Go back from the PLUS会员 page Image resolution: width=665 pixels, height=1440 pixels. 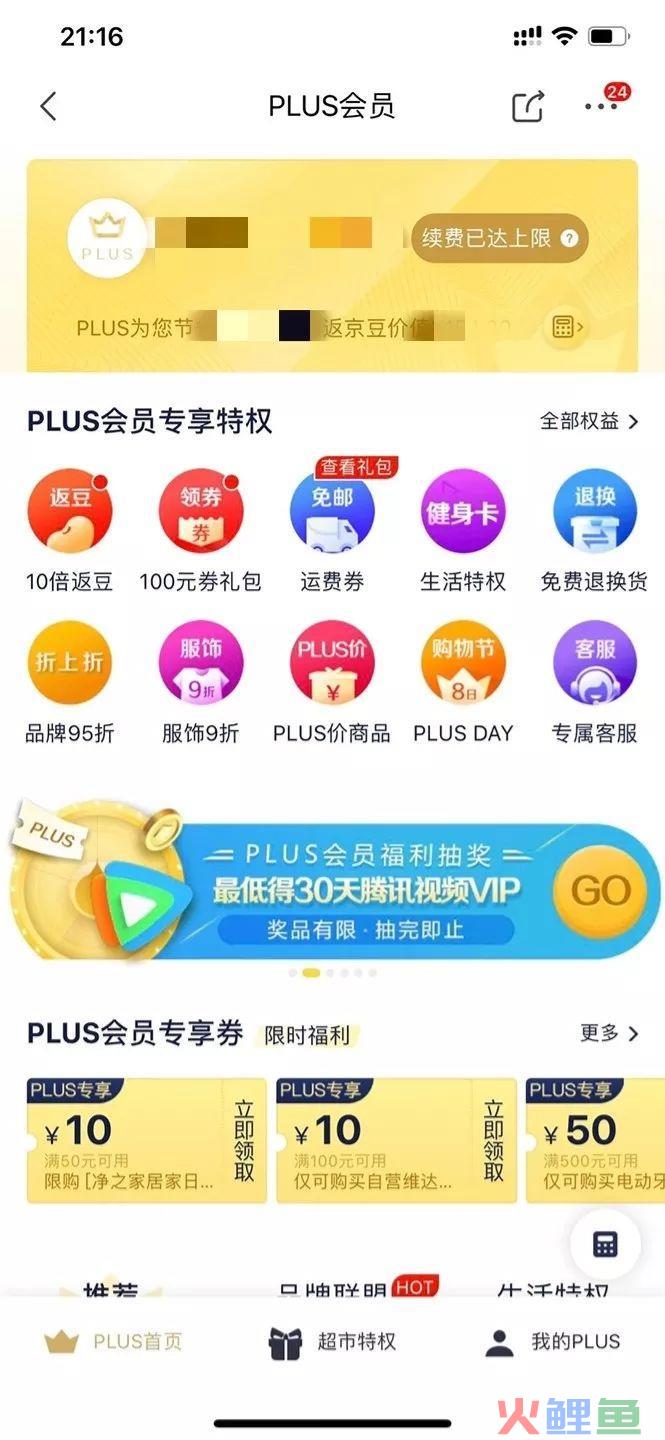pos(48,106)
